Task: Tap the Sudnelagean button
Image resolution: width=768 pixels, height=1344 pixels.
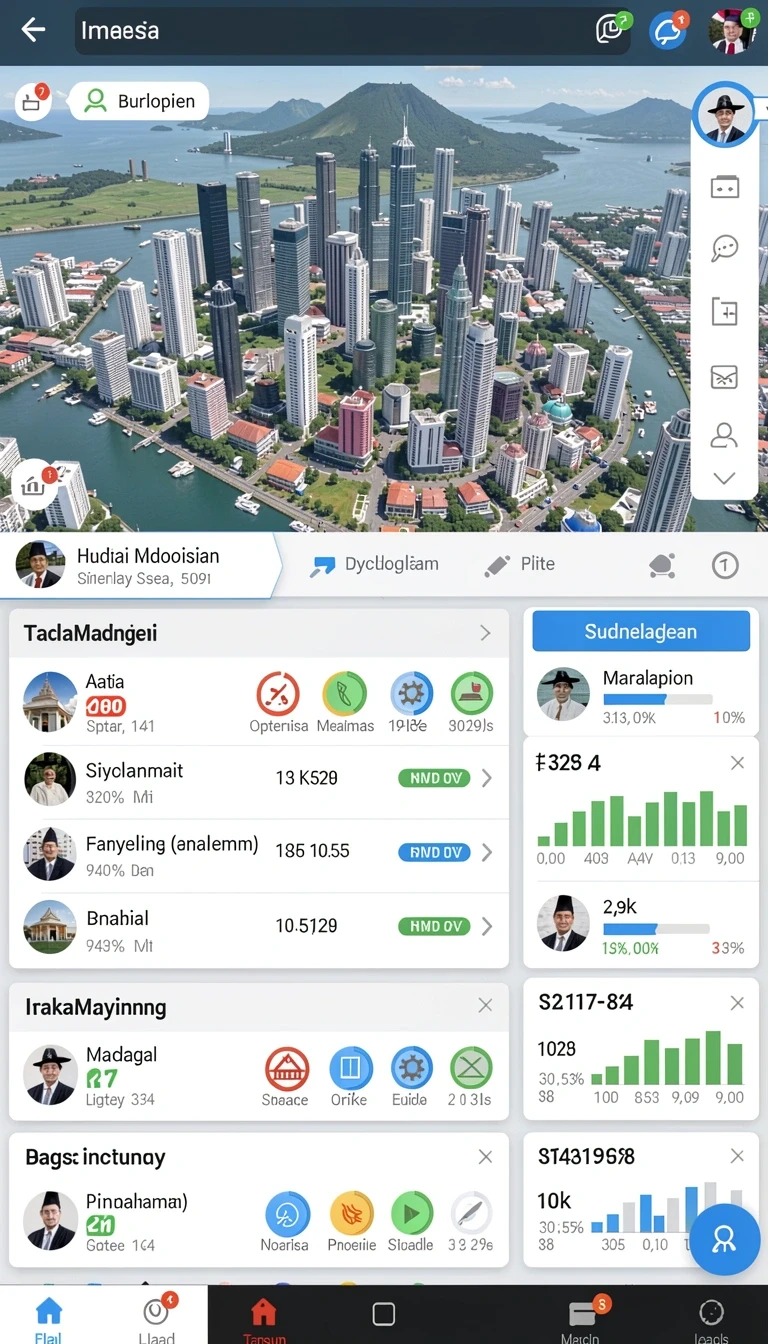Action: point(641,632)
